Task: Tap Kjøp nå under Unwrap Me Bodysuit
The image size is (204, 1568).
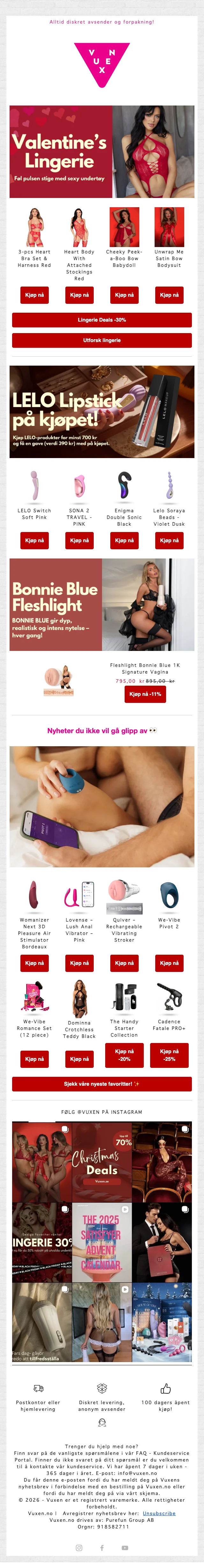Action: (x=169, y=295)
